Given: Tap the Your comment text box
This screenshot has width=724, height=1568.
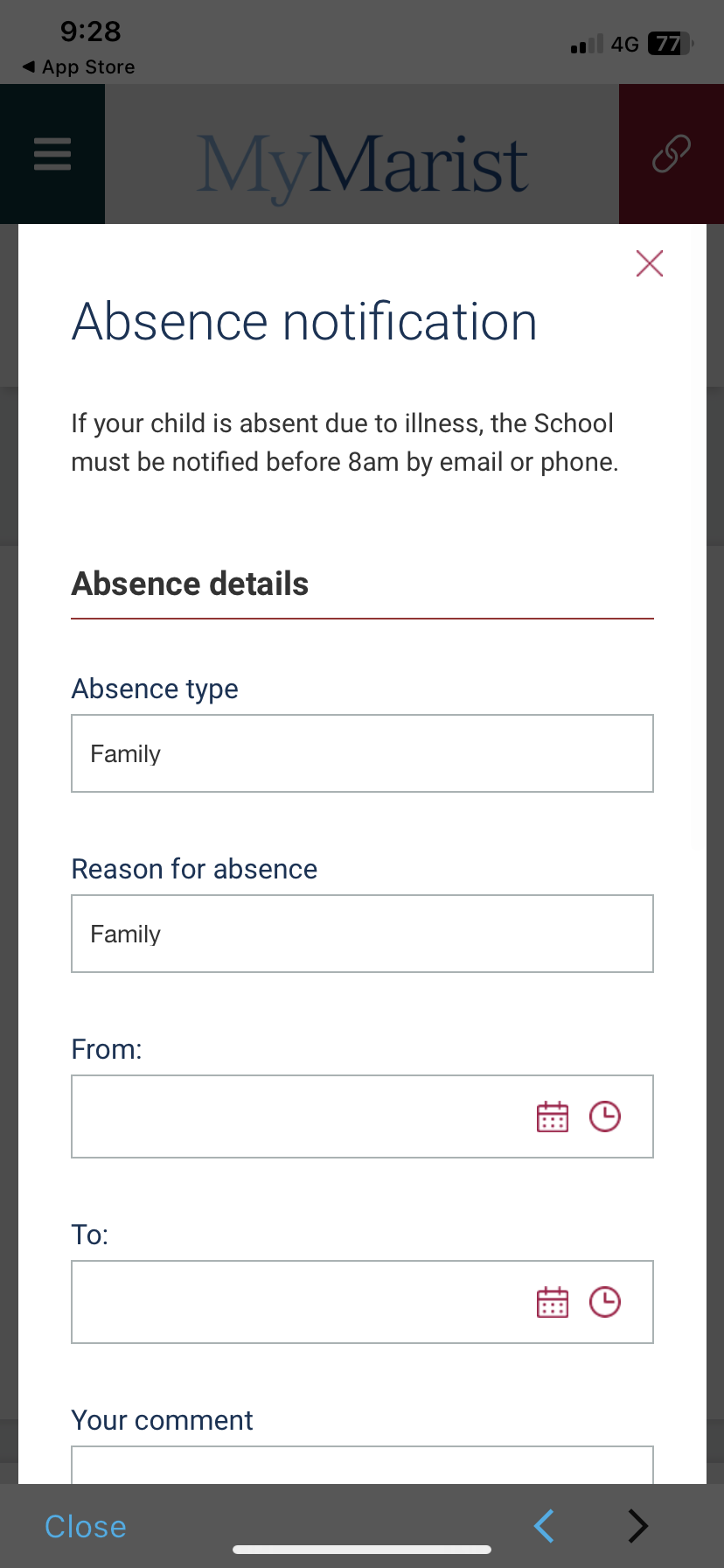Looking at the screenshot, I should coord(362,1466).
